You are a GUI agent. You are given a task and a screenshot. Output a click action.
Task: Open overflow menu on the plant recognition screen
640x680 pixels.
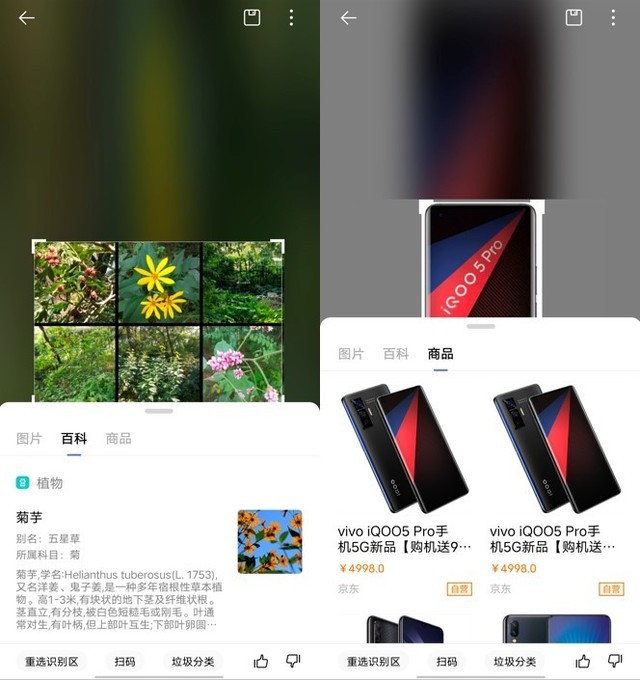[291, 18]
